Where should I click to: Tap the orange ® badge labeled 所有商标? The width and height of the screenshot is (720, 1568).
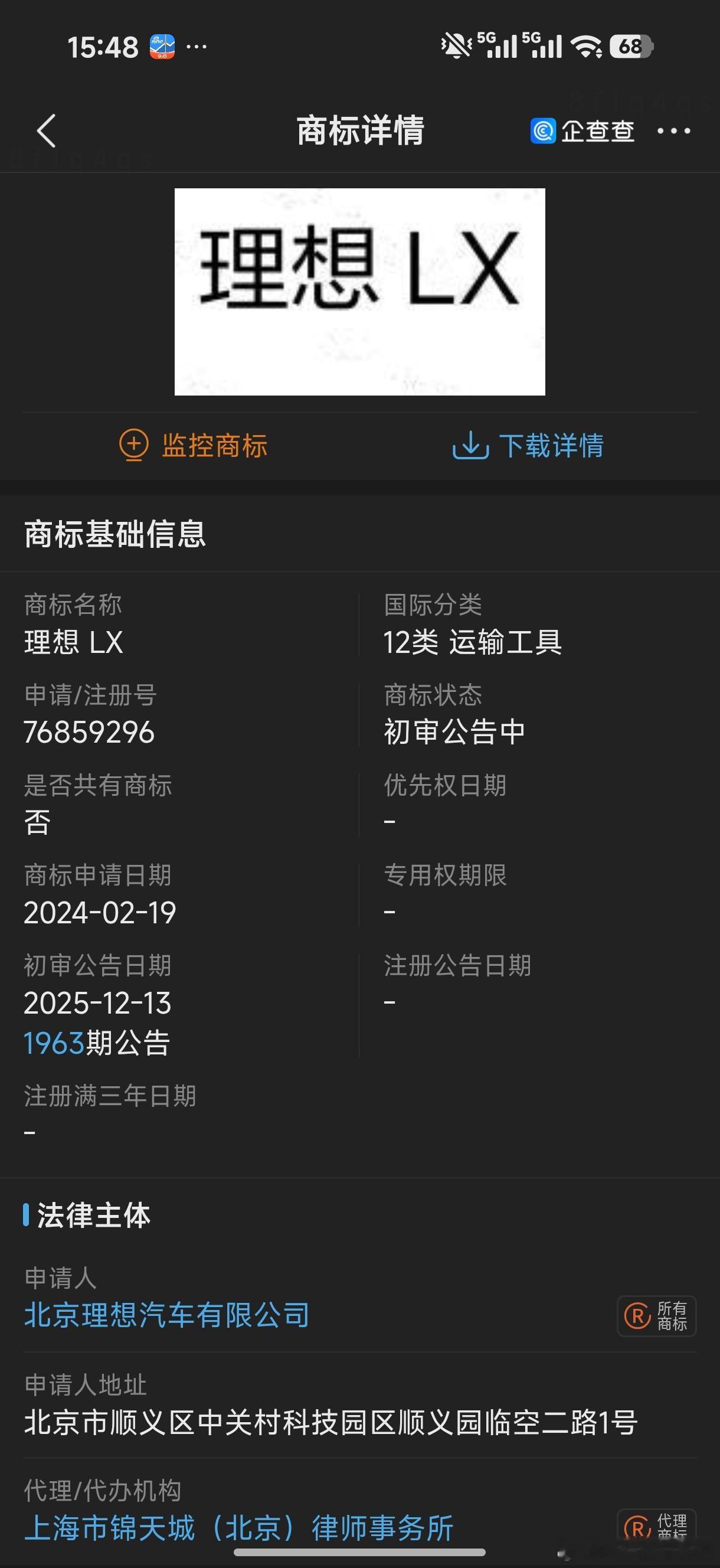coord(656,1315)
